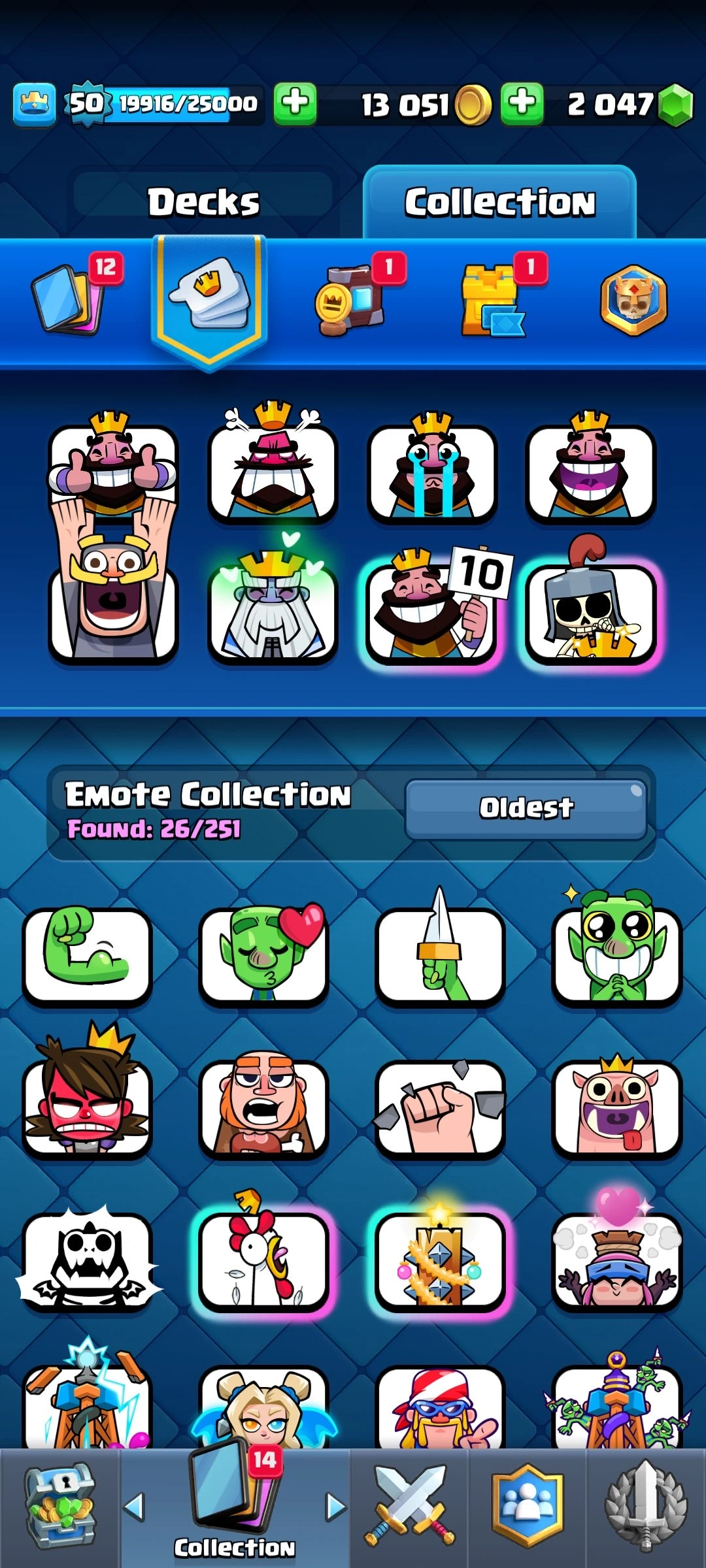
Task: Add more gems with the plus button
Action: click(522, 103)
